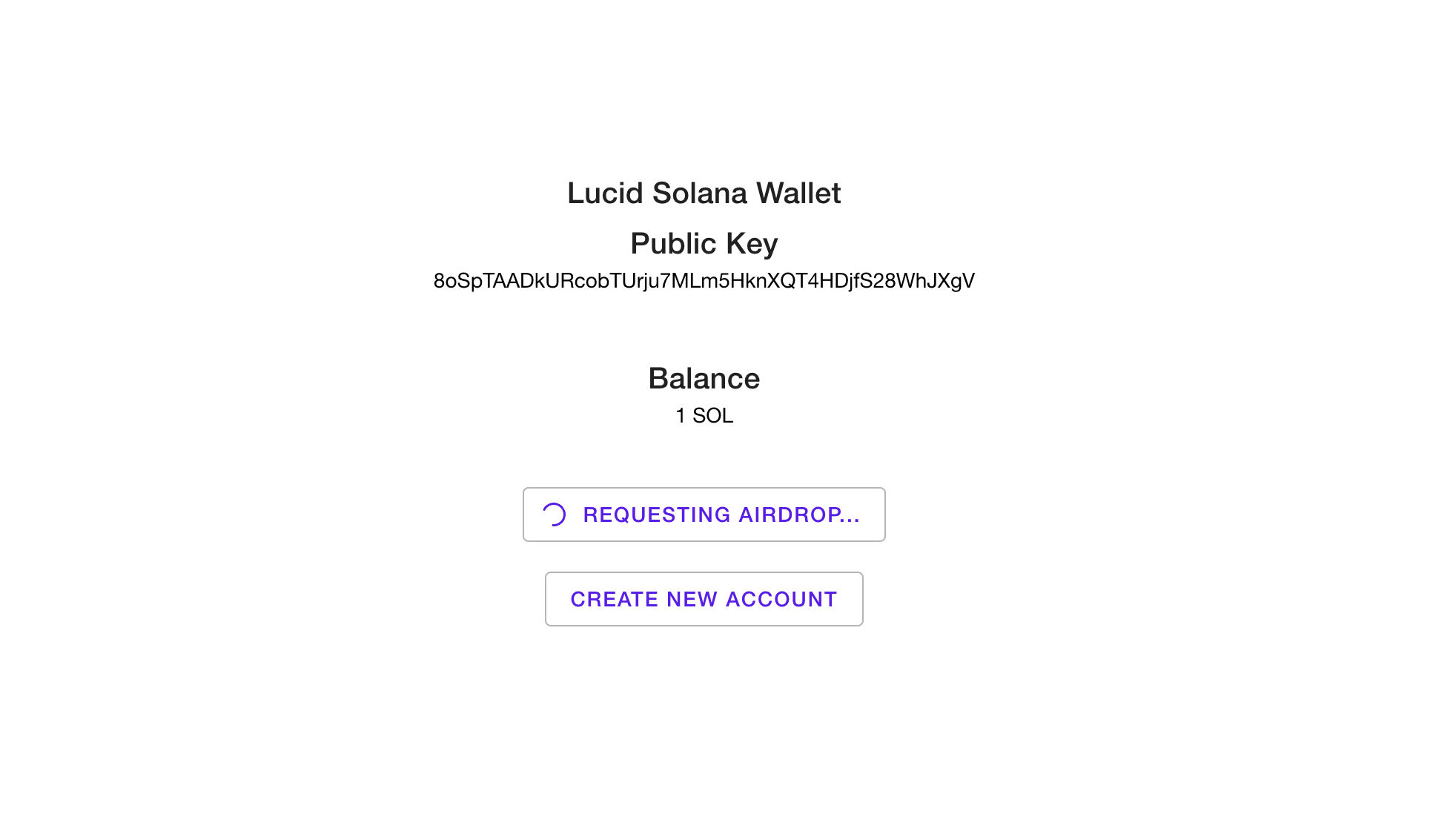Image resolution: width=1456 pixels, height=814 pixels.
Task: Create a new account
Action: (x=704, y=599)
